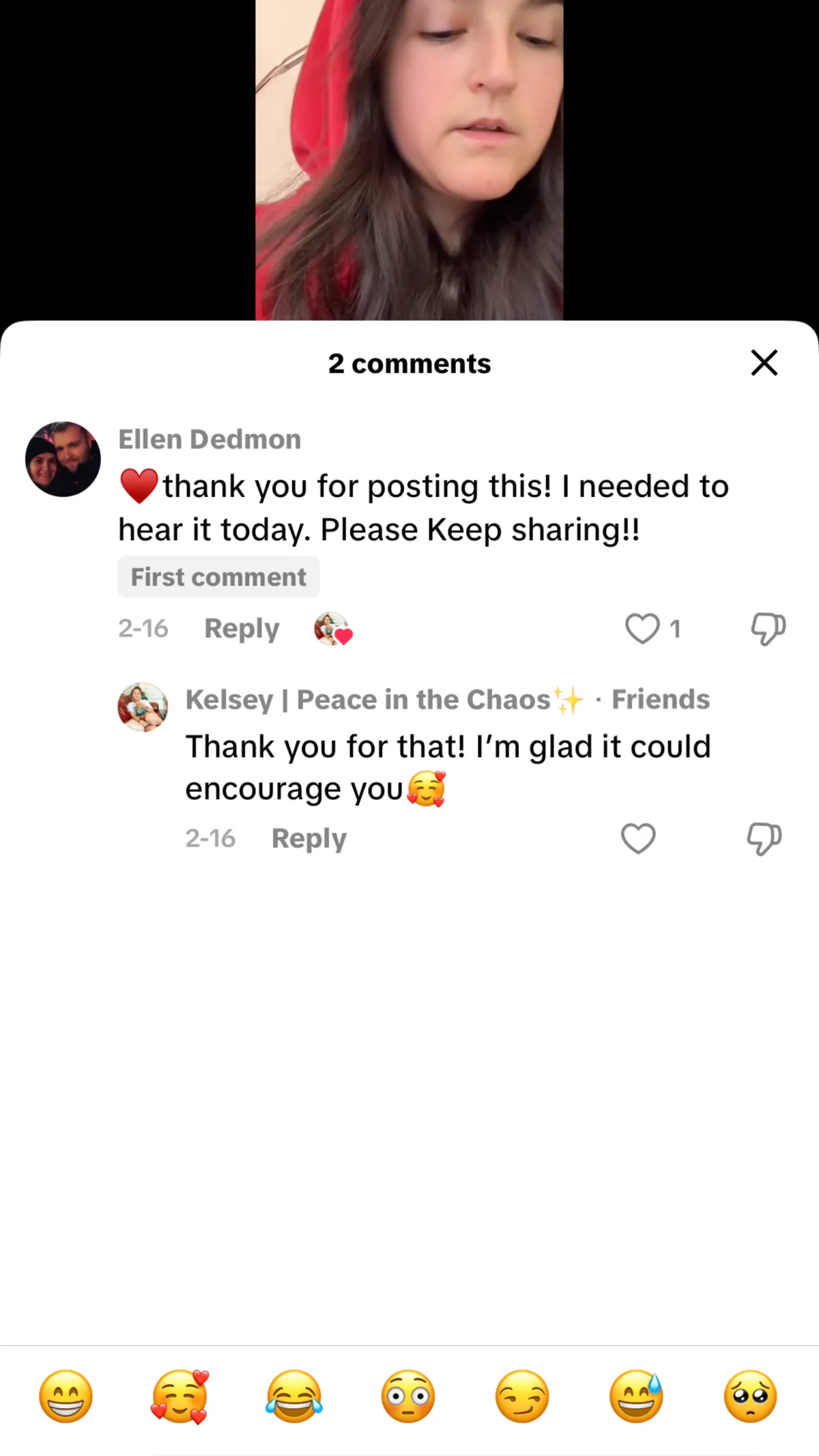819x1456 pixels.
Task: Insert the tears of joy emoji
Action: 294,1396
